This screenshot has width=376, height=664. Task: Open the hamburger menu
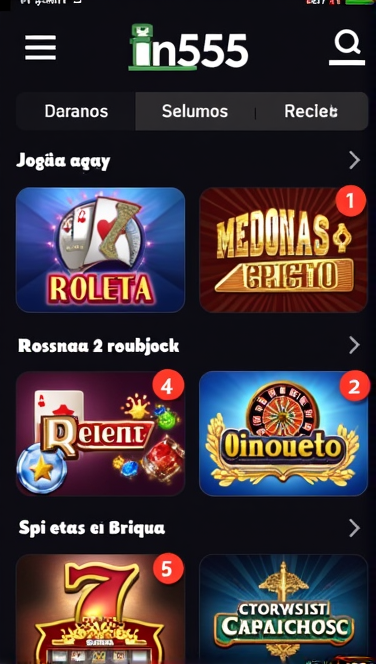tap(40, 47)
